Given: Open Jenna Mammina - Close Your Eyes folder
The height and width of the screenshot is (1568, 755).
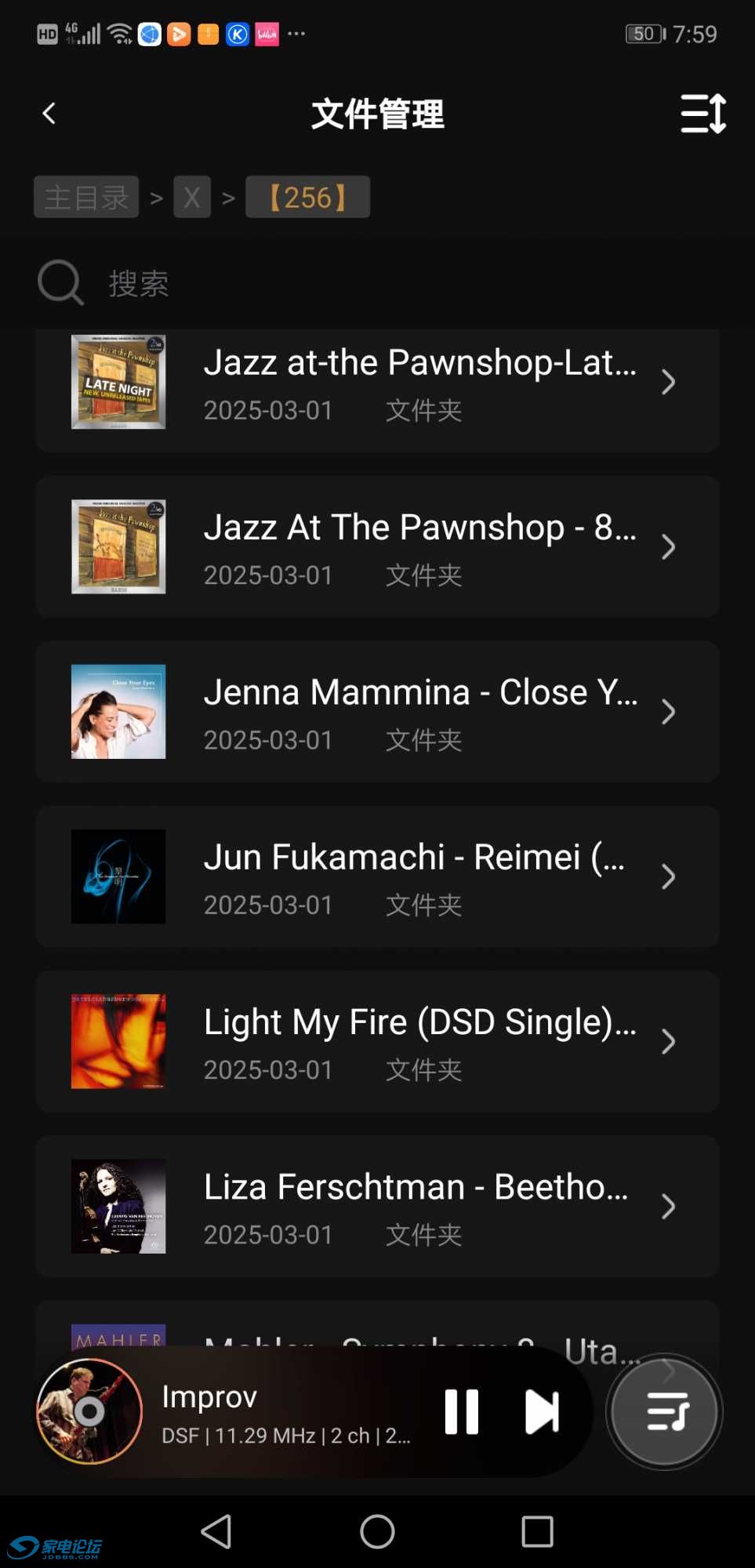Looking at the screenshot, I should (377, 712).
